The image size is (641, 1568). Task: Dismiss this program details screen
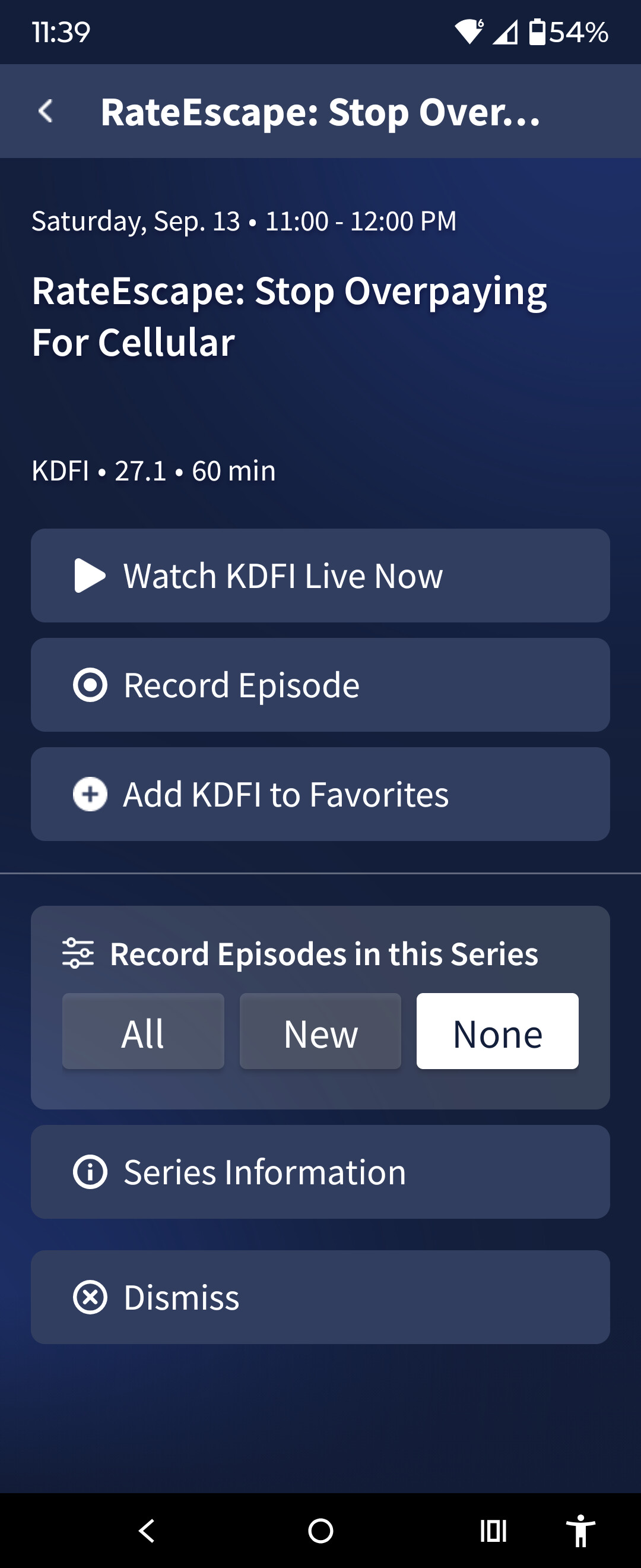coord(320,1297)
